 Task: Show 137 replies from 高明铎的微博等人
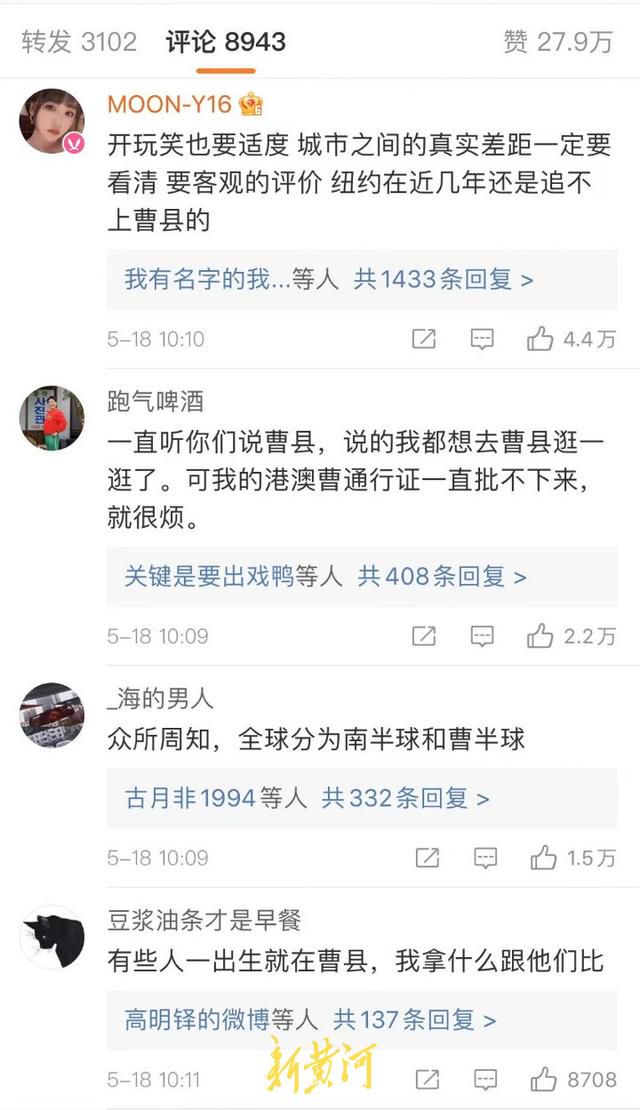pos(362,1020)
